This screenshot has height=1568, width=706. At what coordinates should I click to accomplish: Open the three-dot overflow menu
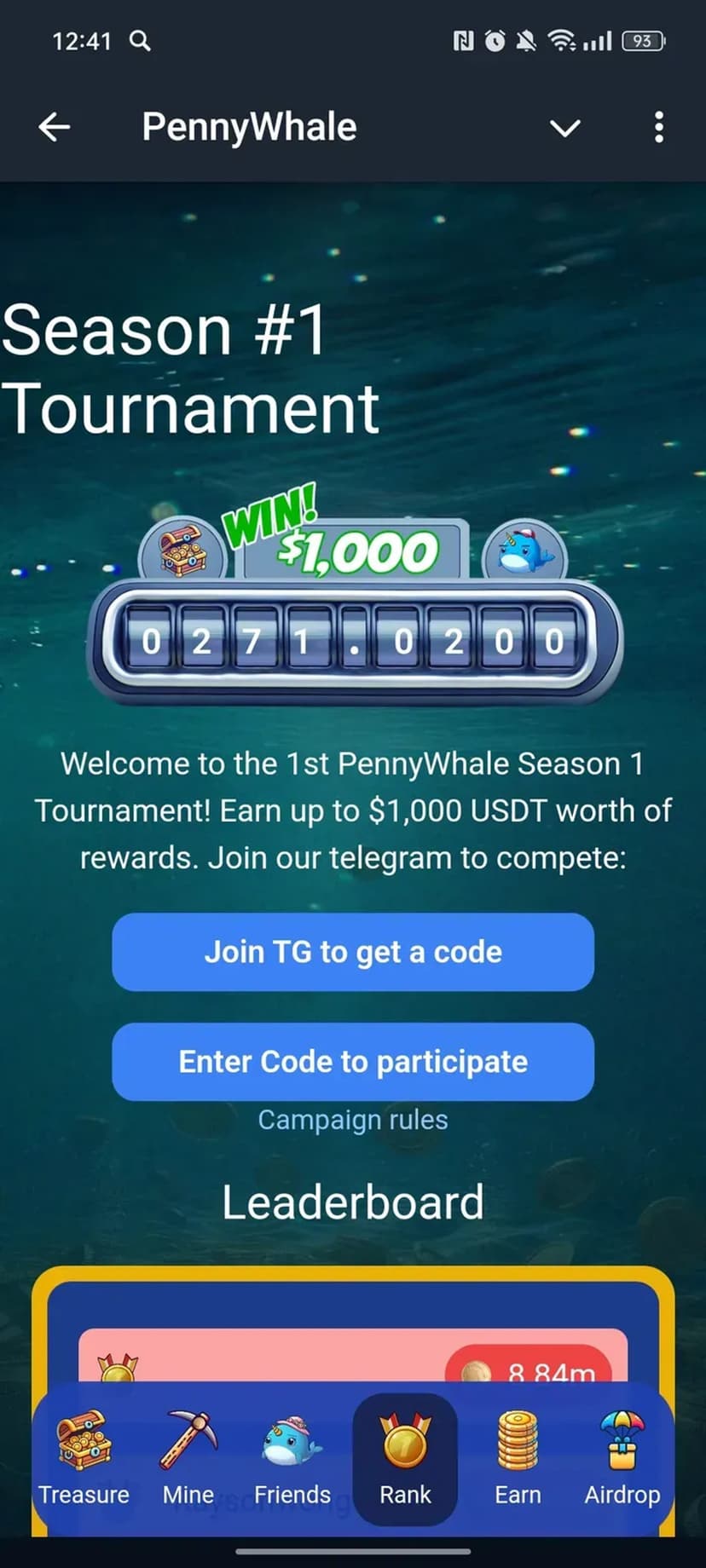click(658, 128)
